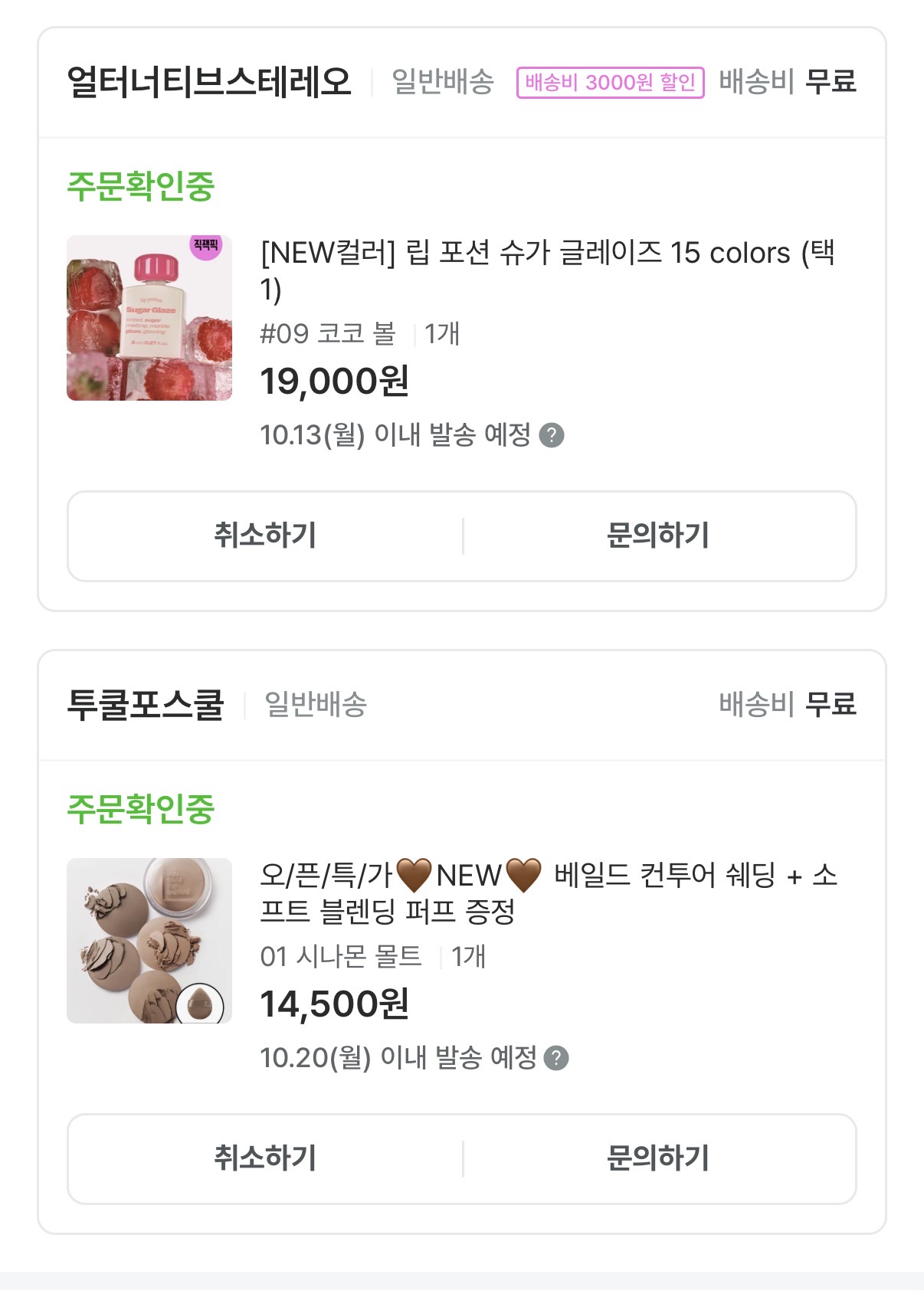Tap 문의하기 for the 투쿨포스쿨 order
The width and height of the screenshot is (924, 1297).
(x=658, y=1158)
